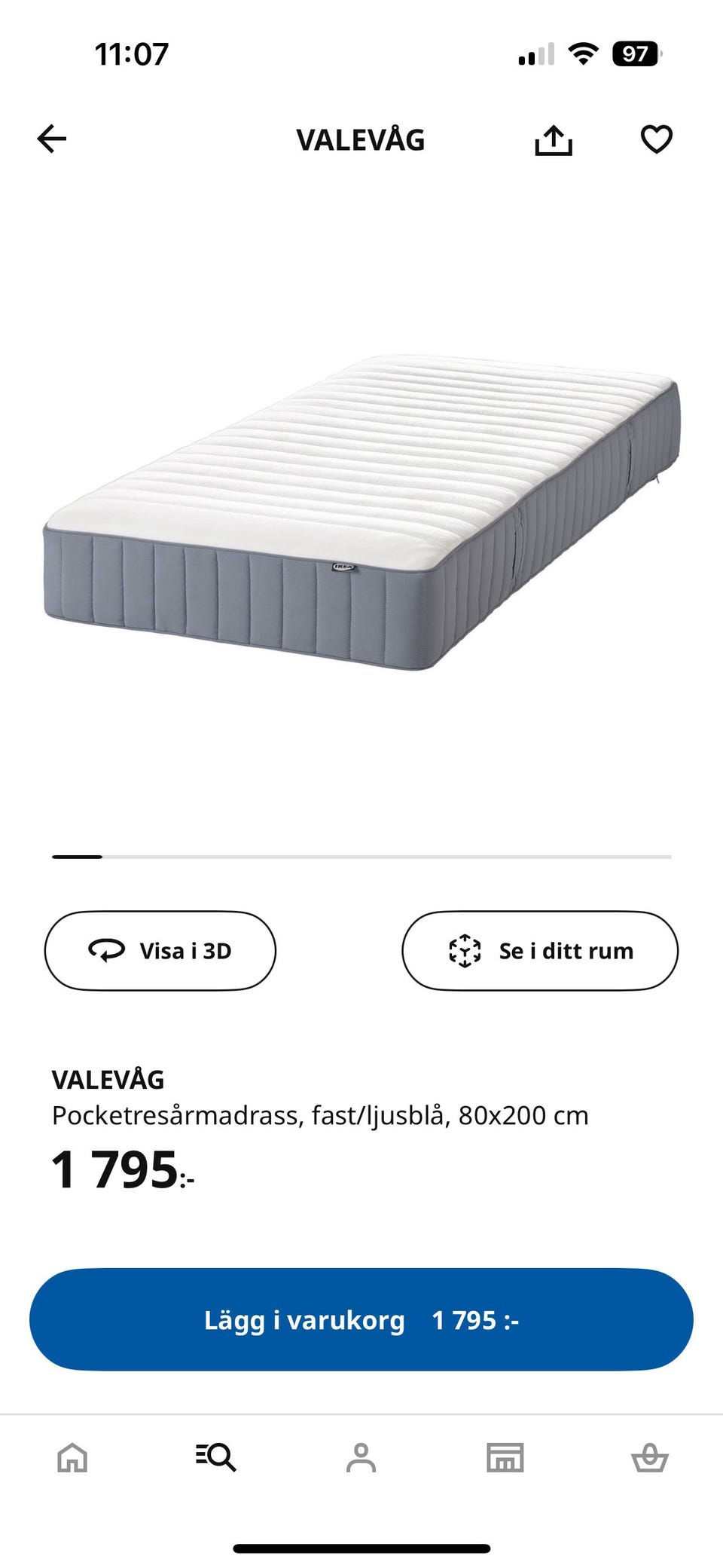Screen dimensions: 723x1568
Task: Add VALEVÅG to favorites with the heart
Action: (x=656, y=139)
